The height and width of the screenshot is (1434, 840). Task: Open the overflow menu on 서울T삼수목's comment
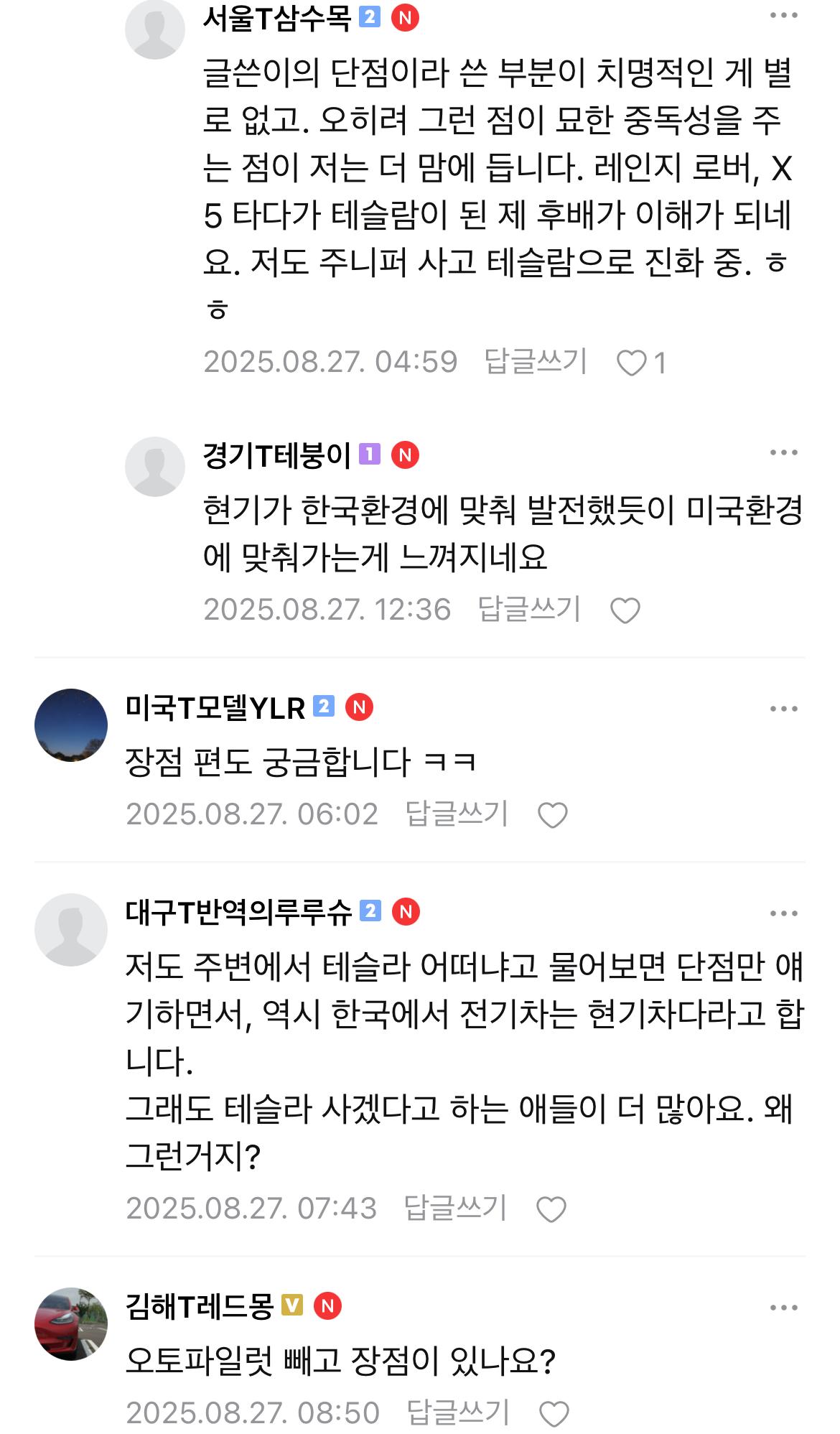783,16
